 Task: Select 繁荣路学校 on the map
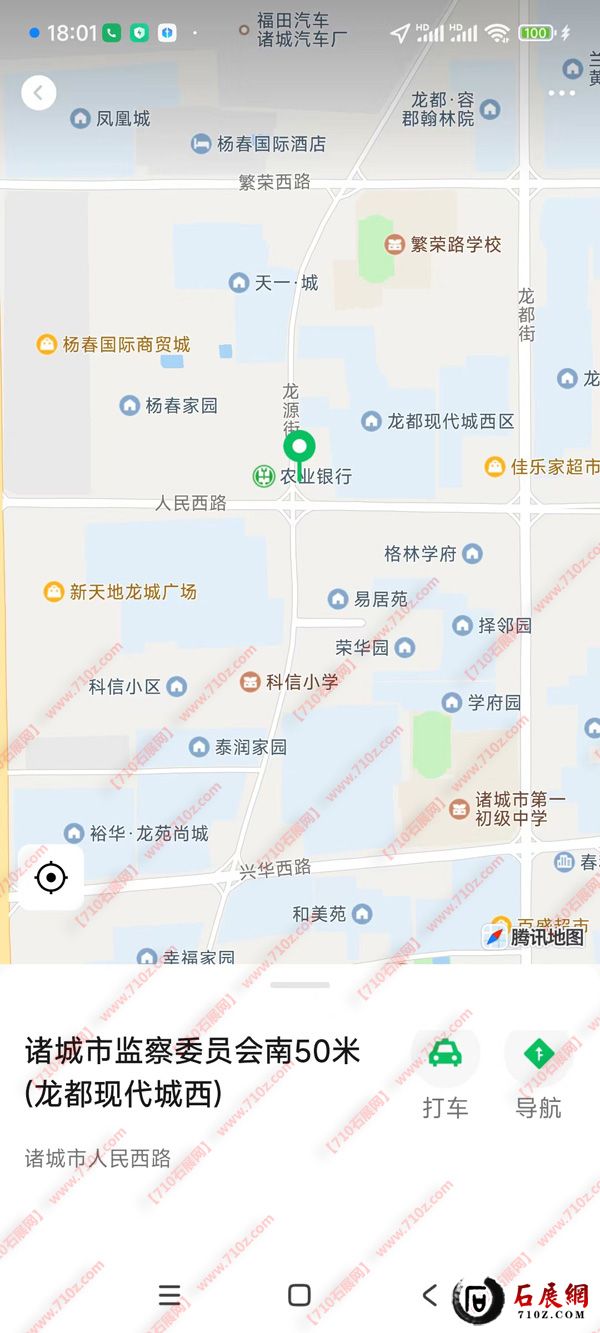pos(396,244)
